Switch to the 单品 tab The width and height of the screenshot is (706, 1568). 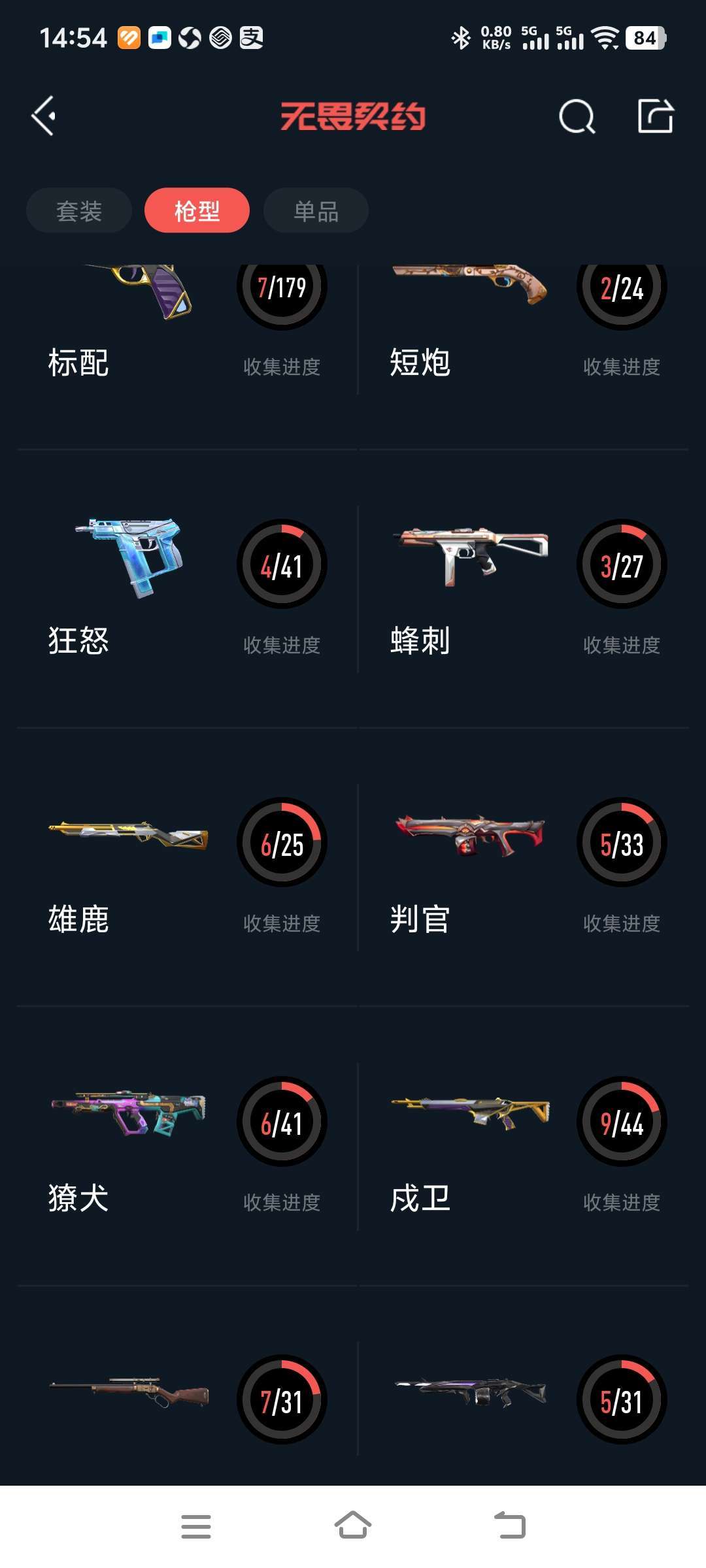316,210
